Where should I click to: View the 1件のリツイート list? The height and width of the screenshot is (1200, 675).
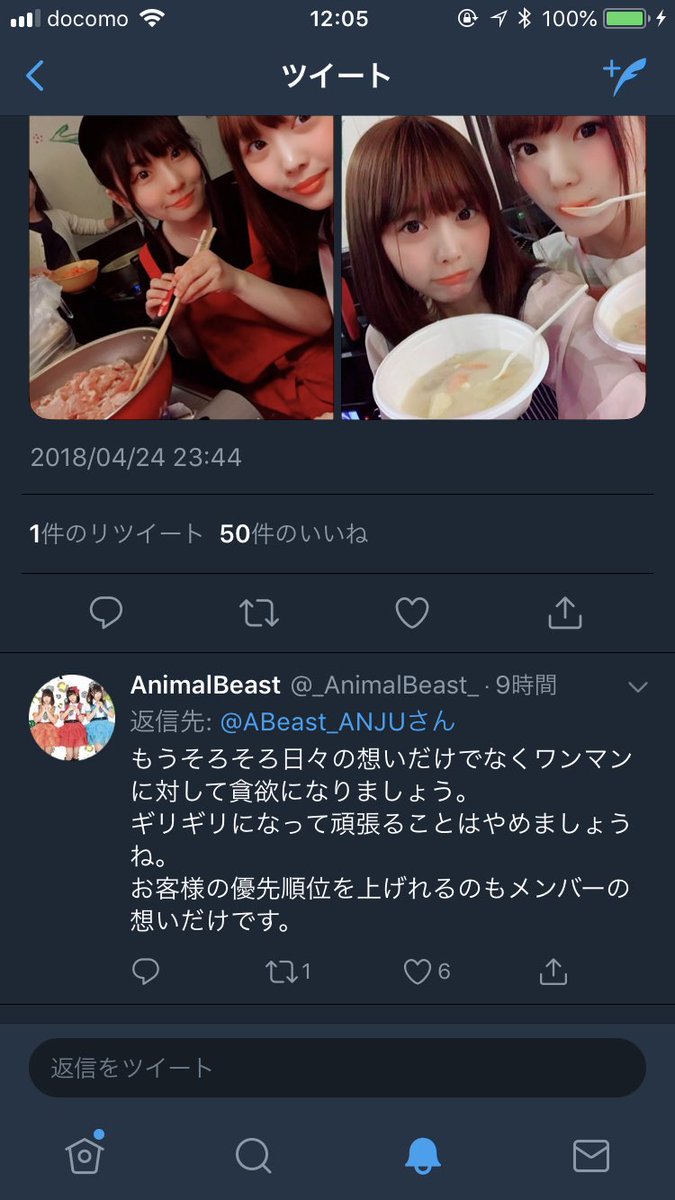(117, 534)
